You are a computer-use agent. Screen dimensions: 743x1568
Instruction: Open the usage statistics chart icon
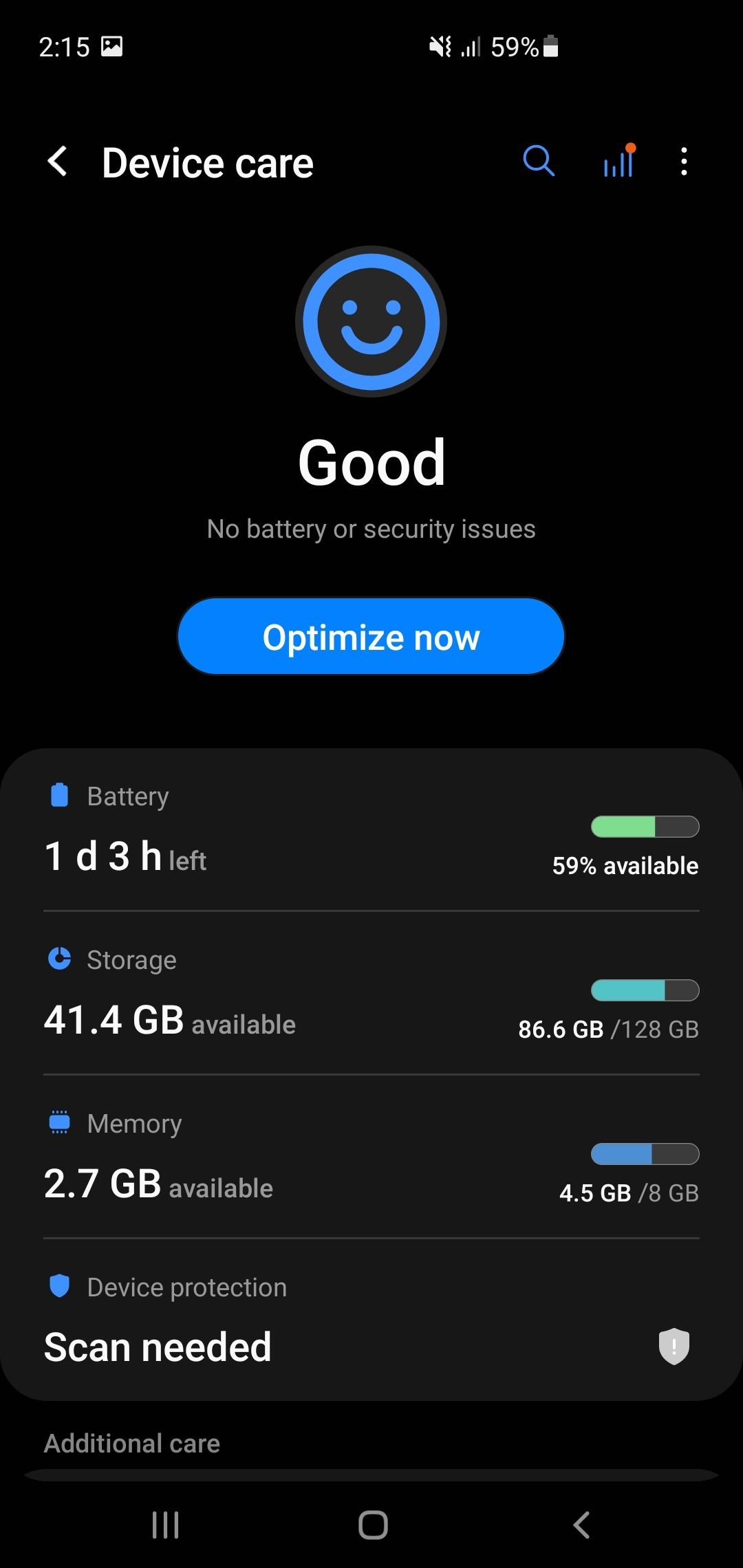(619, 161)
